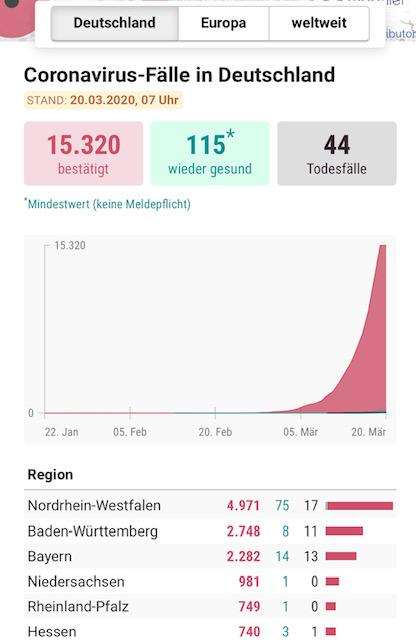The height and width of the screenshot is (640, 416).
Task: Switch to the weltweit view
Action: [x=319, y=23]
